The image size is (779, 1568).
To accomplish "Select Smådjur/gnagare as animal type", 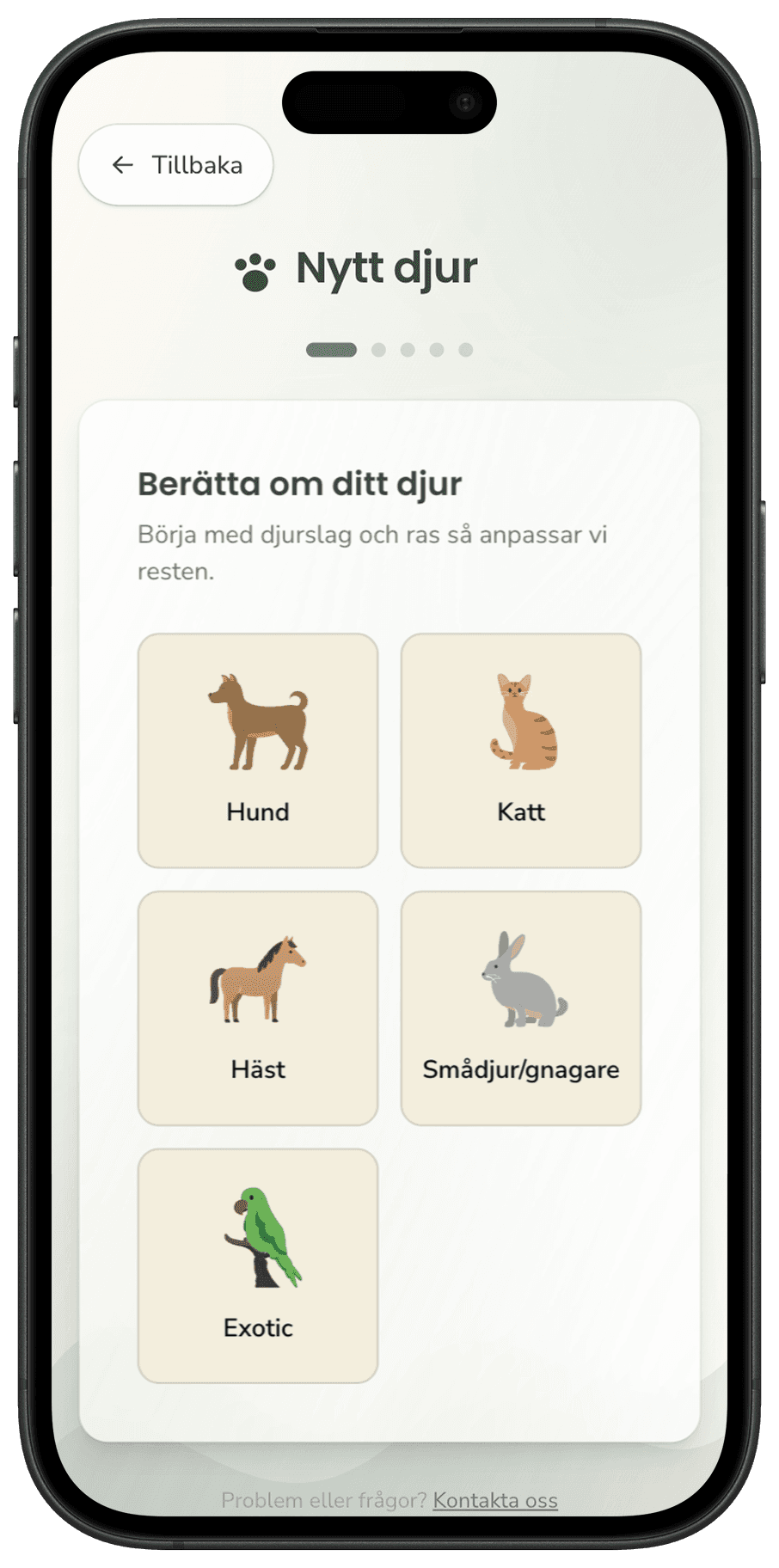I will (521, 1008).
